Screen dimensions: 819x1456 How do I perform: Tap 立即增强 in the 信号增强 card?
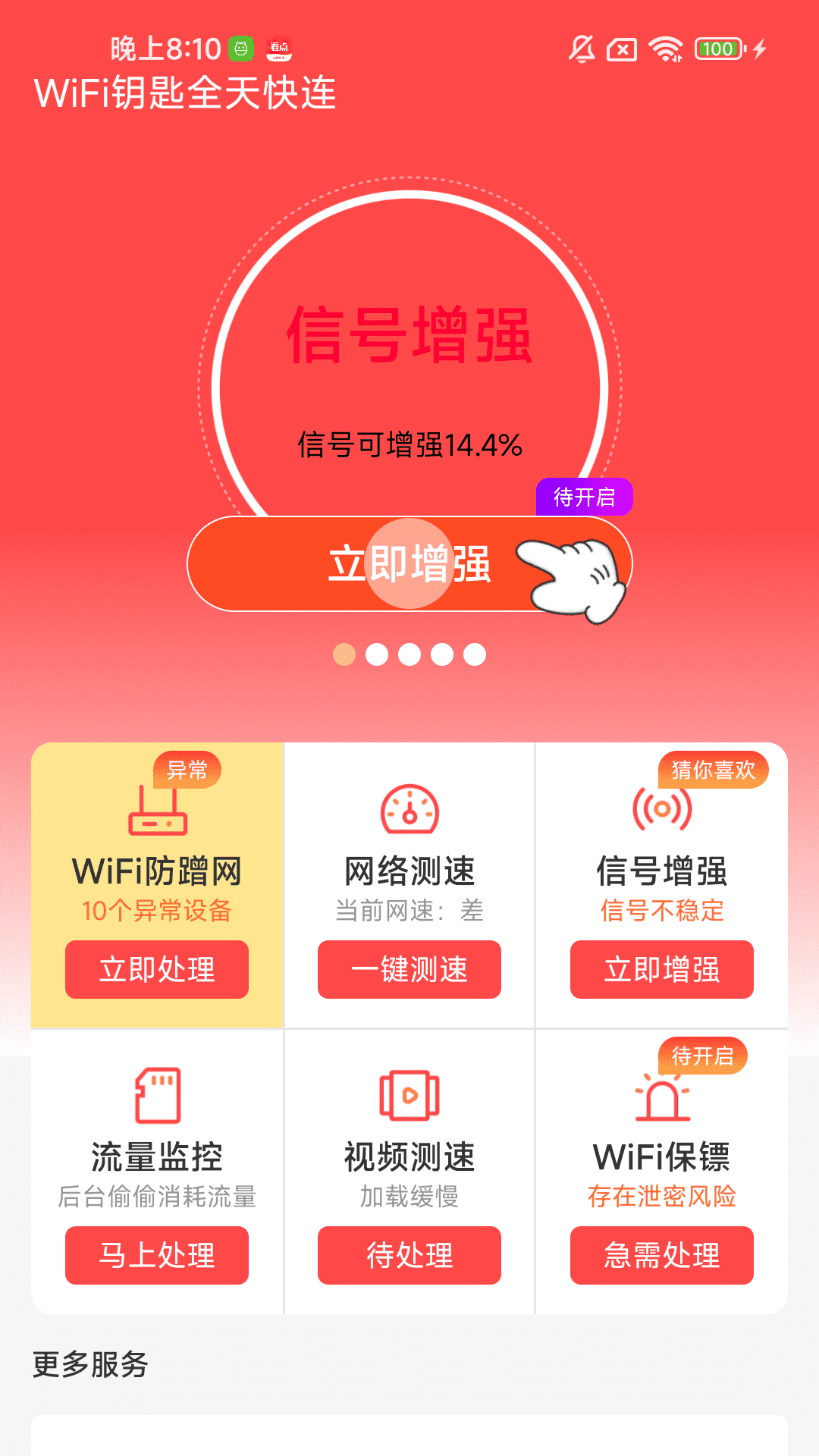tap(661, 969)
